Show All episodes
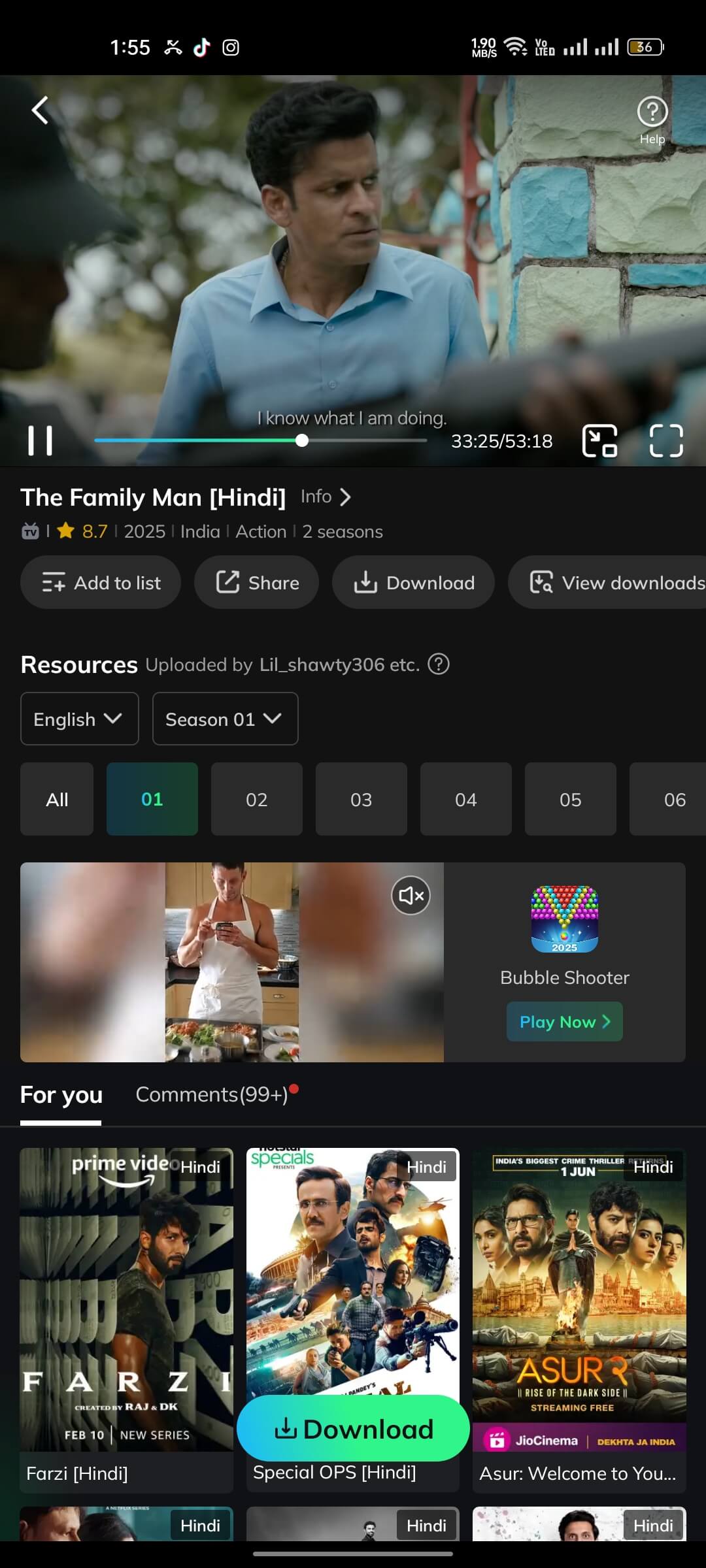This screenshot has width=706, height=1568. click(x=57, y=799)
